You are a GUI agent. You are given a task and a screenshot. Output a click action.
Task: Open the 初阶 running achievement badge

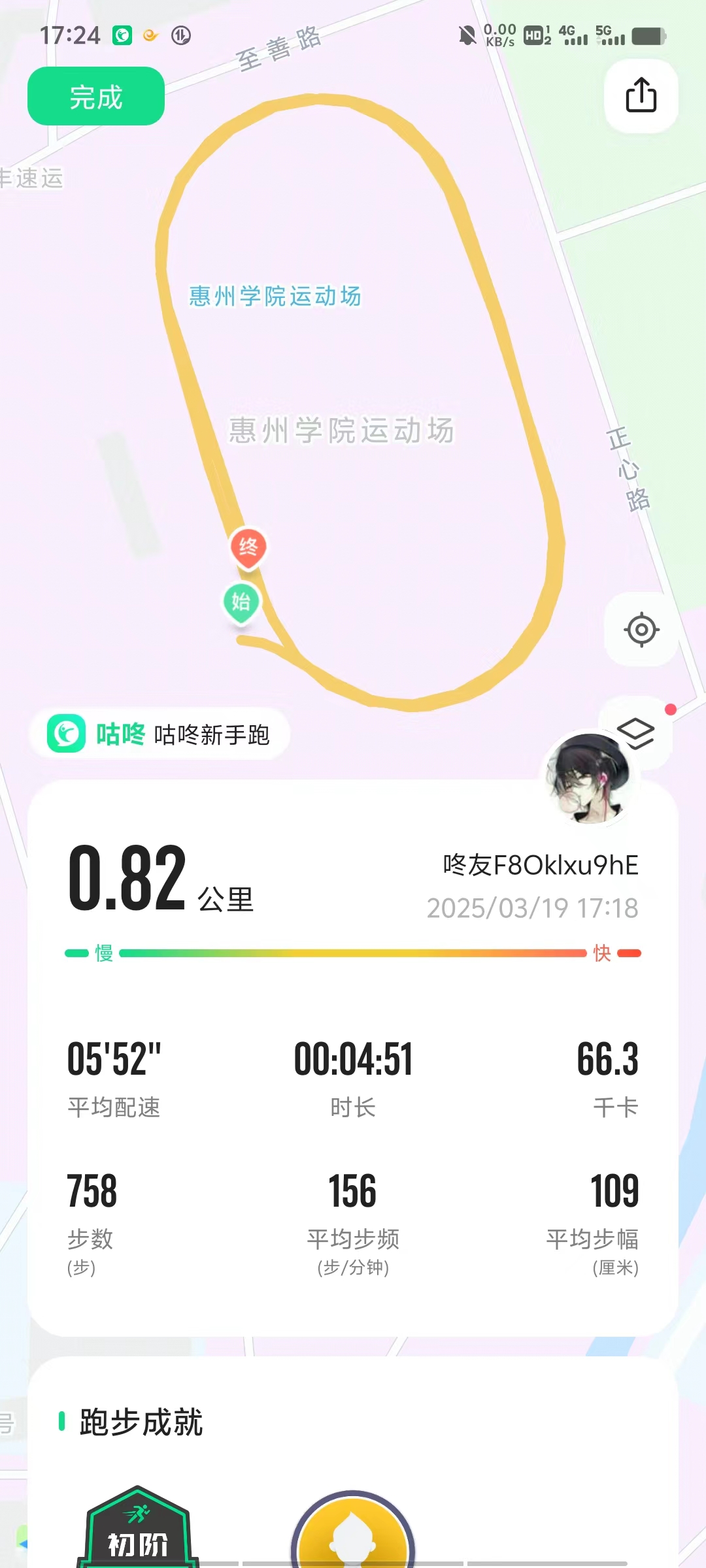pos(137,1530)
